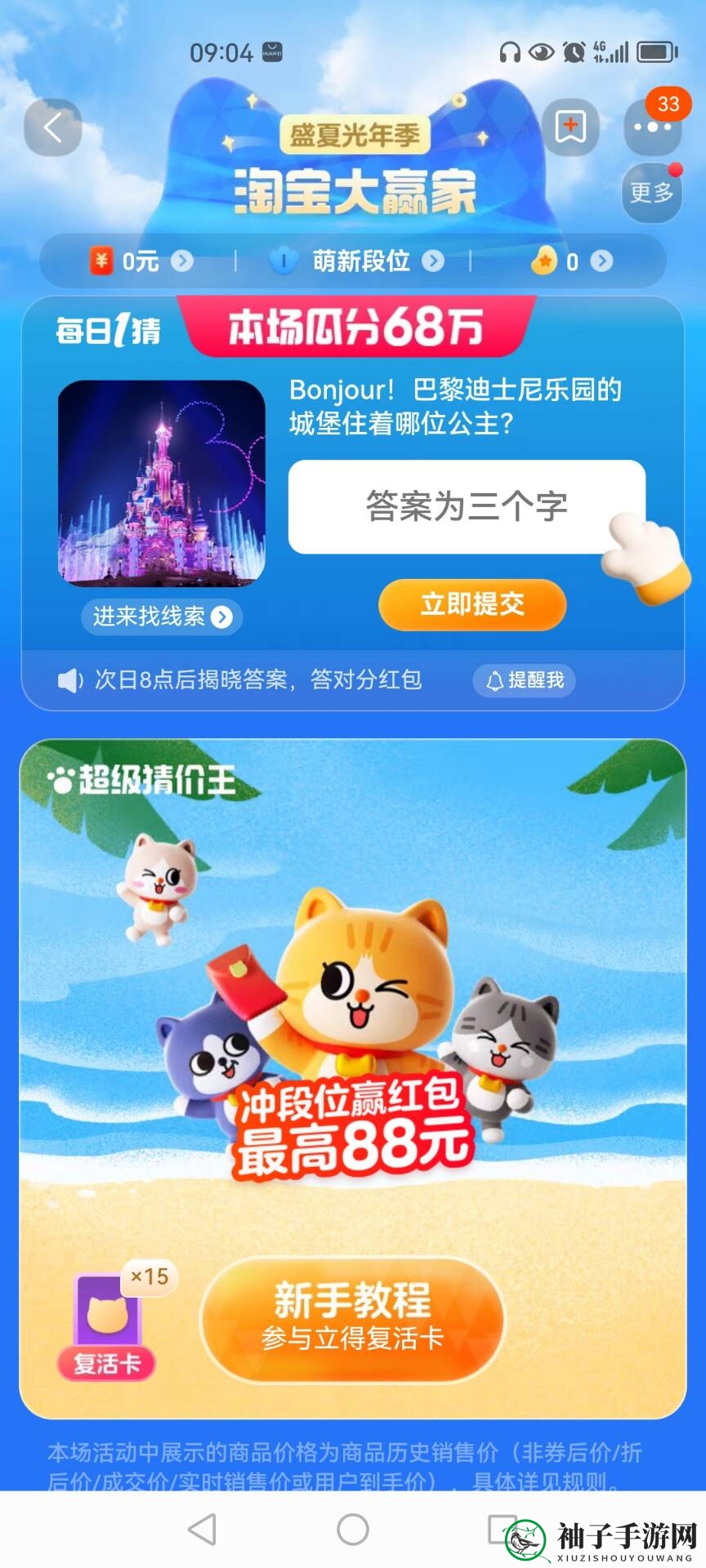Open the Disney castle picture
The width and height of the screenshot is (706, 1568).
click(161, 483)
